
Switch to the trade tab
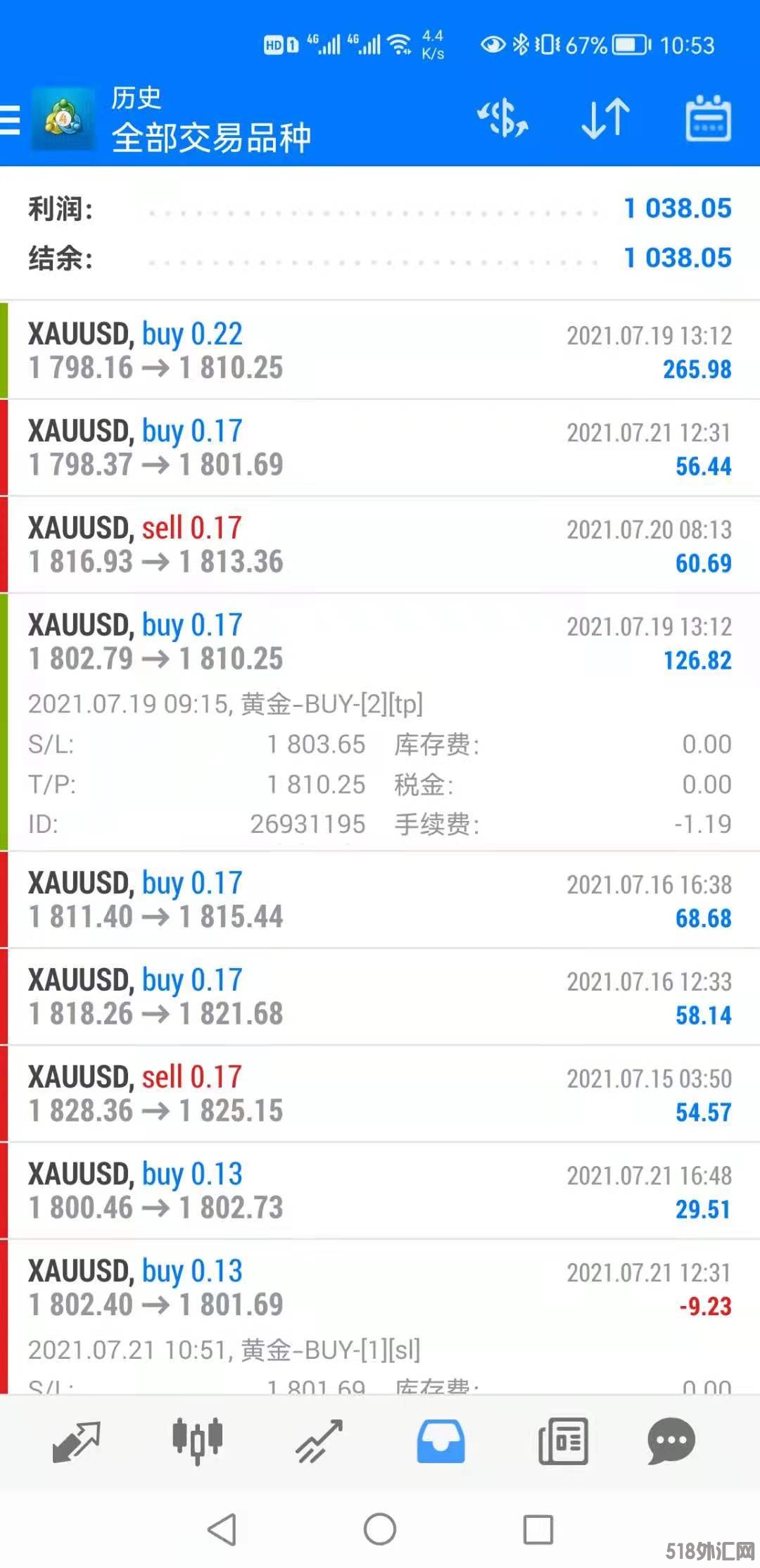click(319, 1441)
